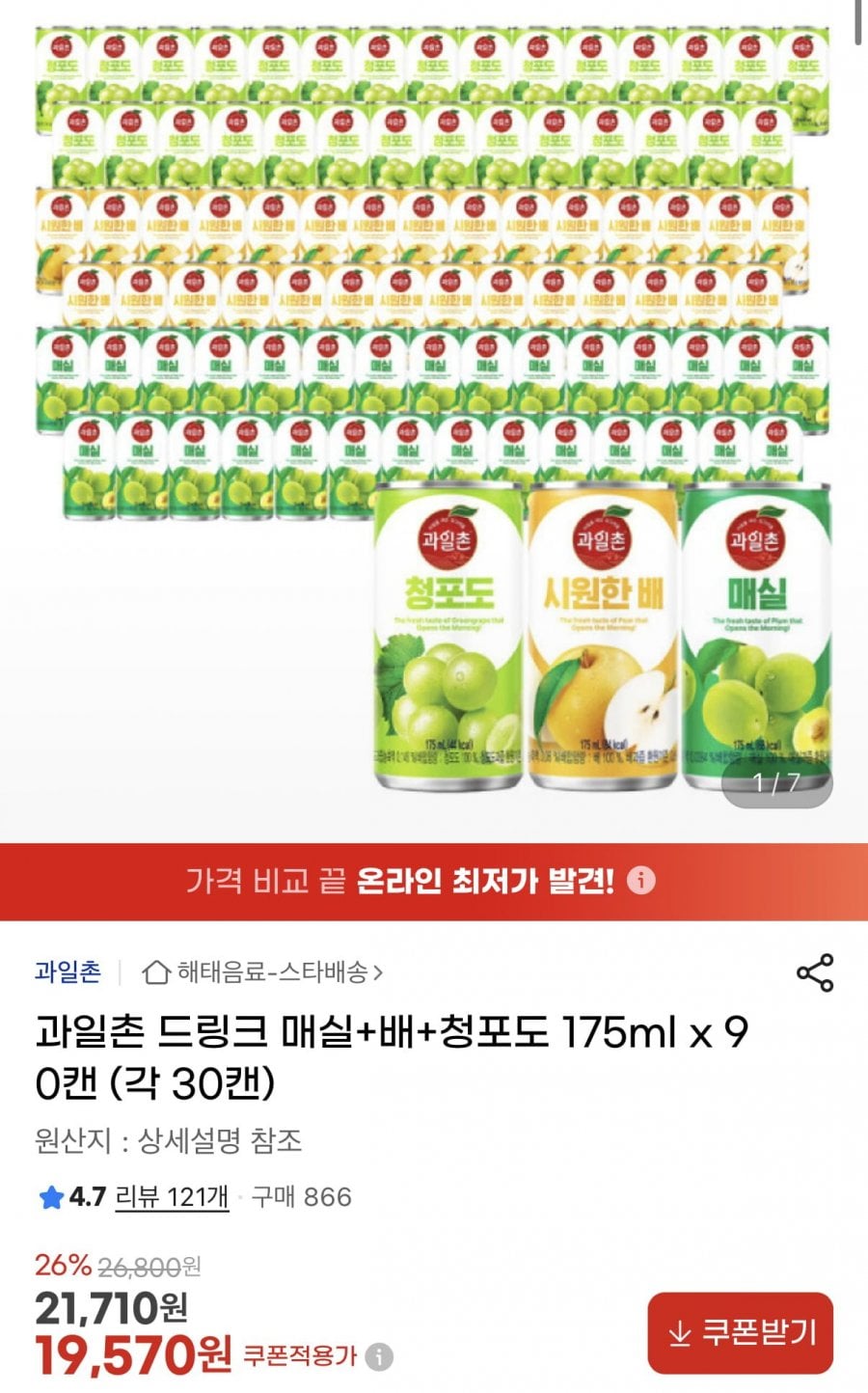
Task: Open info icon on lowest-price banner
Action: 641,881
